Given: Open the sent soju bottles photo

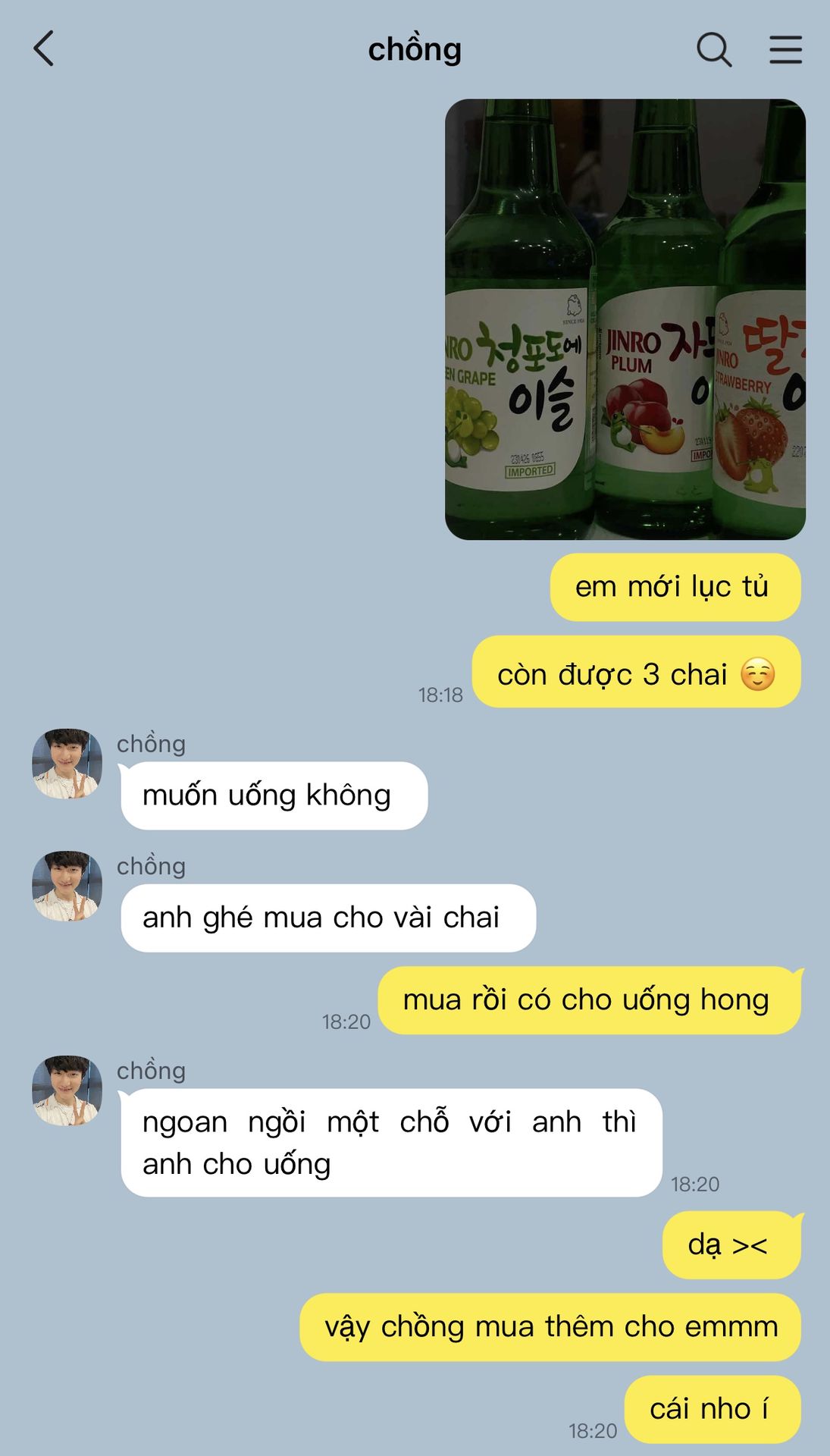Looking at the screenshot, I should click(x=625, y=319).
